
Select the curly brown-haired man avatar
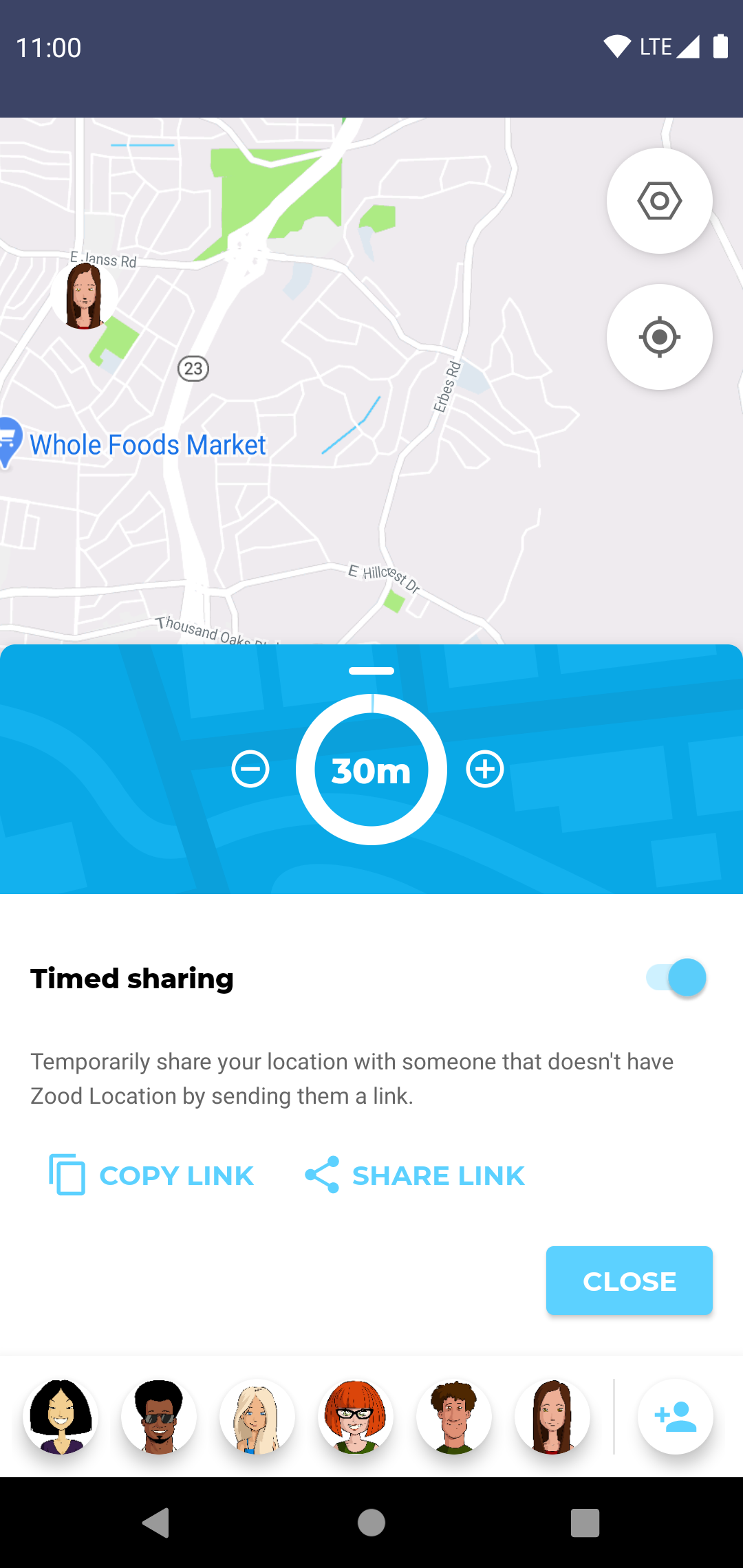(x=454, y=1417)
